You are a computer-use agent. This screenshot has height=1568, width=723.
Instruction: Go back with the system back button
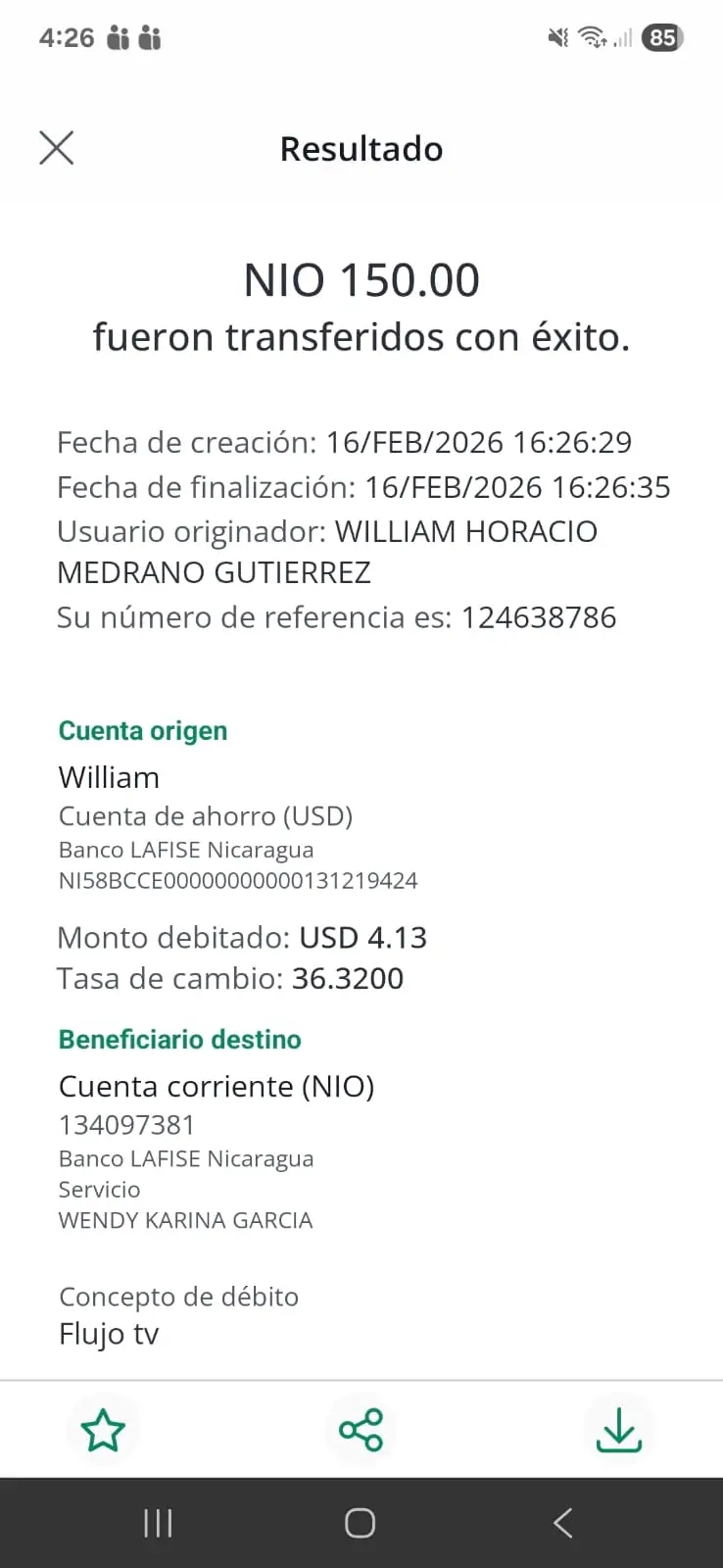click(x=562, y=1523)
